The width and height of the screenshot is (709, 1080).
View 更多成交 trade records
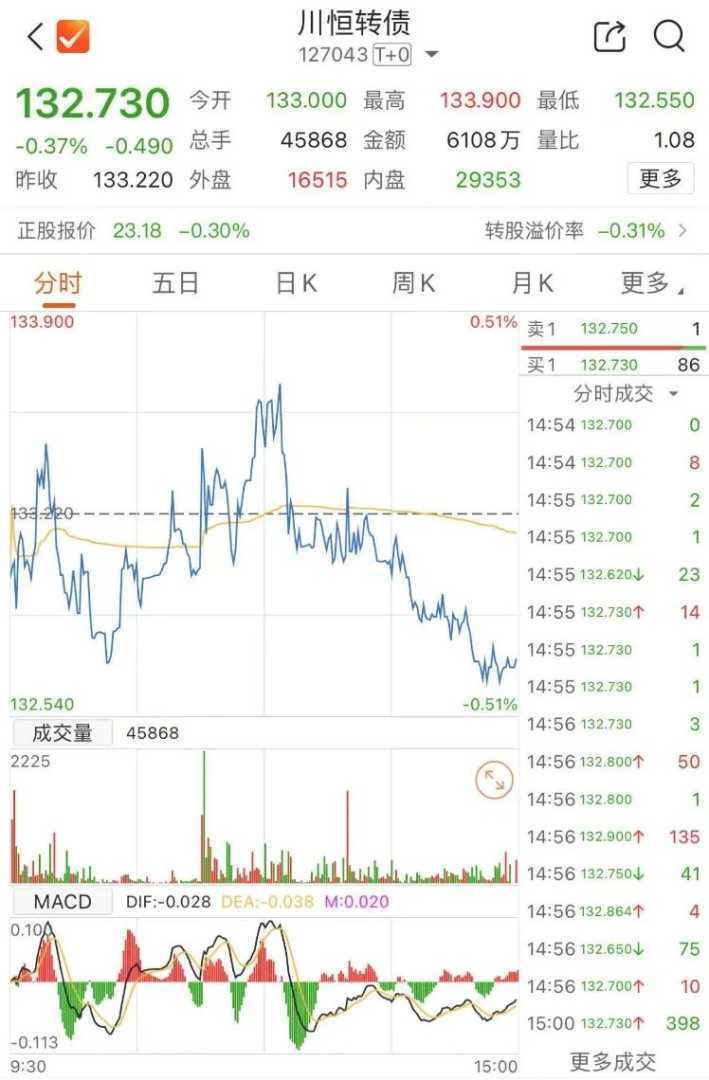(x=612, y=1061)
